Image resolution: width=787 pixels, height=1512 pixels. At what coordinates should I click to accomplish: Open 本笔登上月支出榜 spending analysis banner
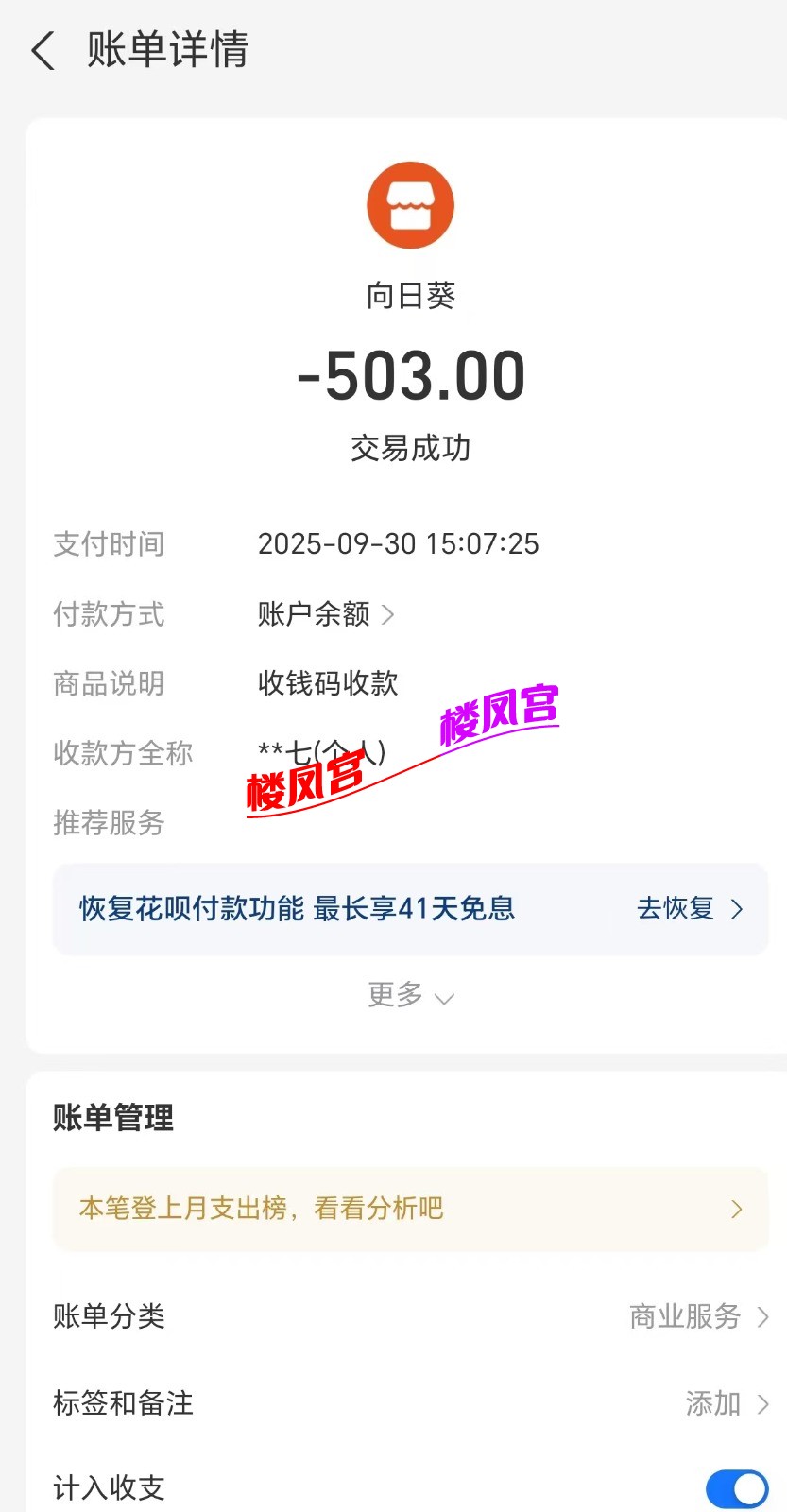[x=411, y=1209]
